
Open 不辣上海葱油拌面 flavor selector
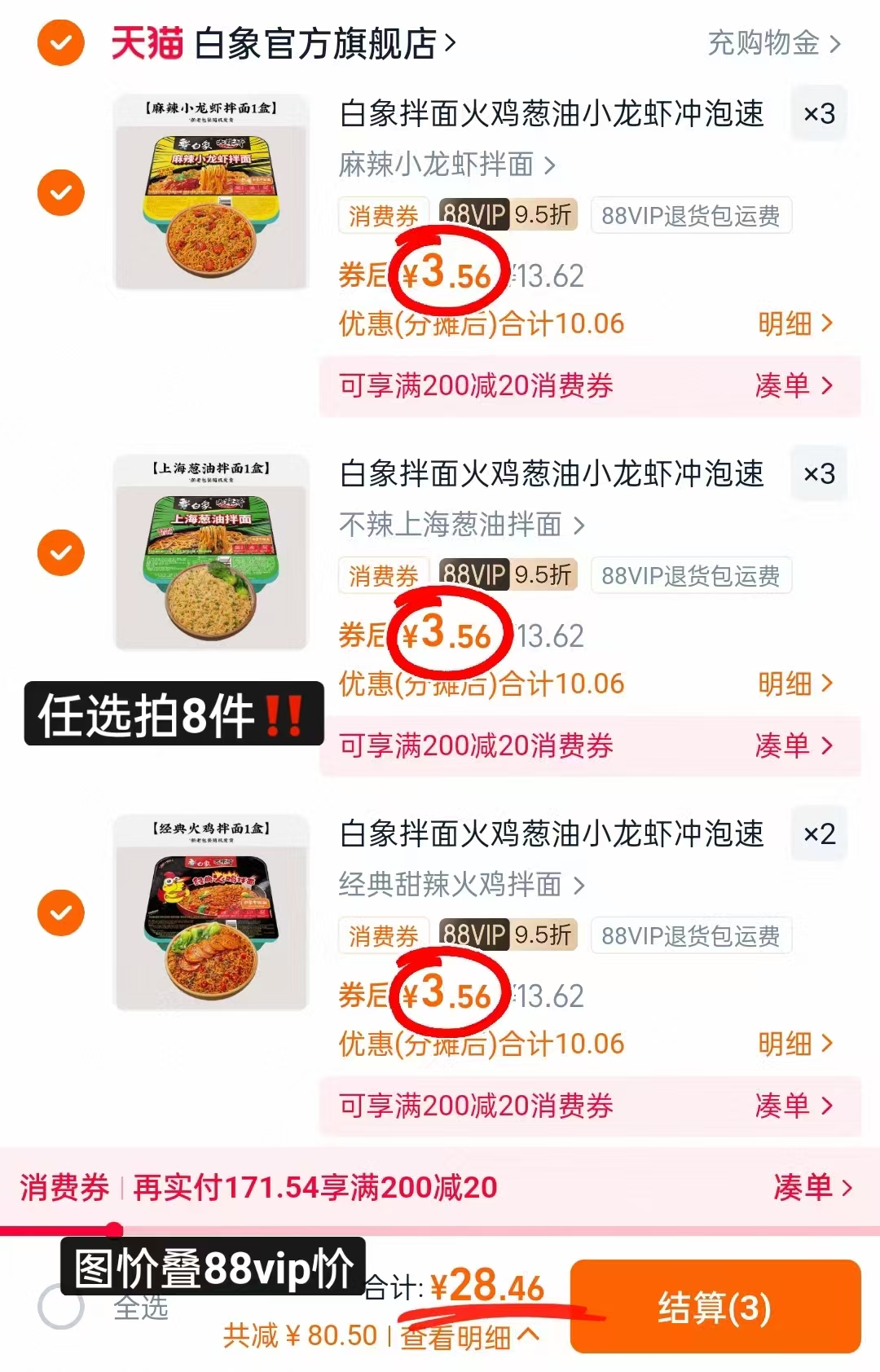(455, 525)
